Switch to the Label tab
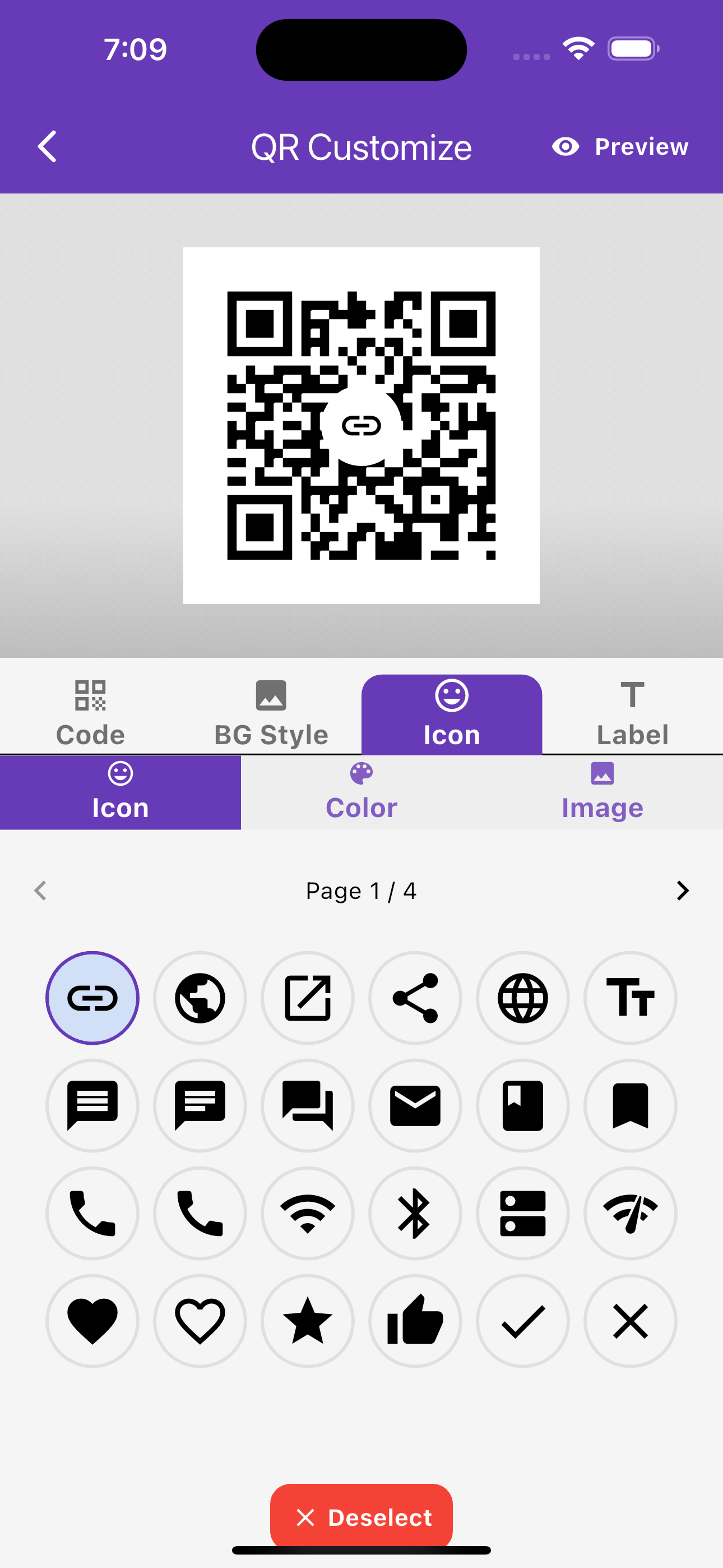723x1568 pixels. tap(632, 714)
